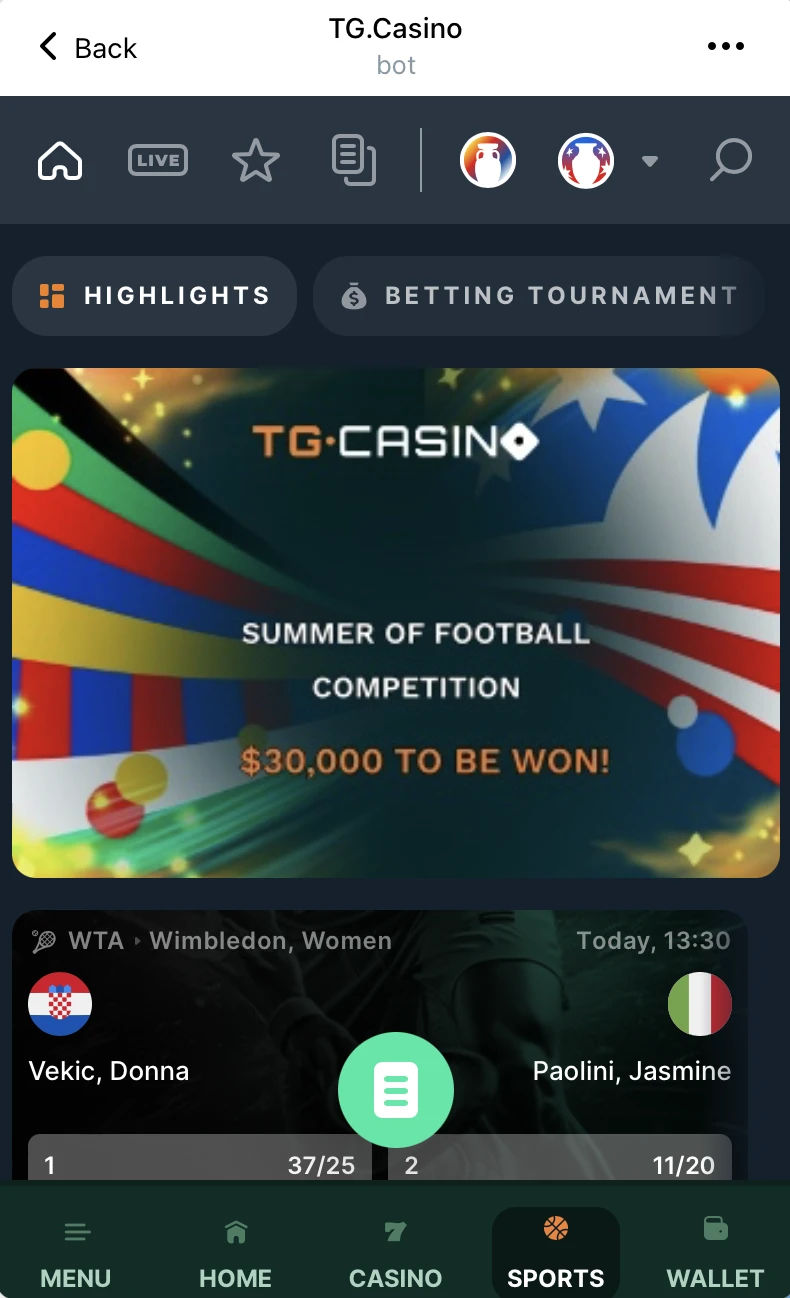
Task: Switch to Betting Tournament chip
Action: coord(540,296)
